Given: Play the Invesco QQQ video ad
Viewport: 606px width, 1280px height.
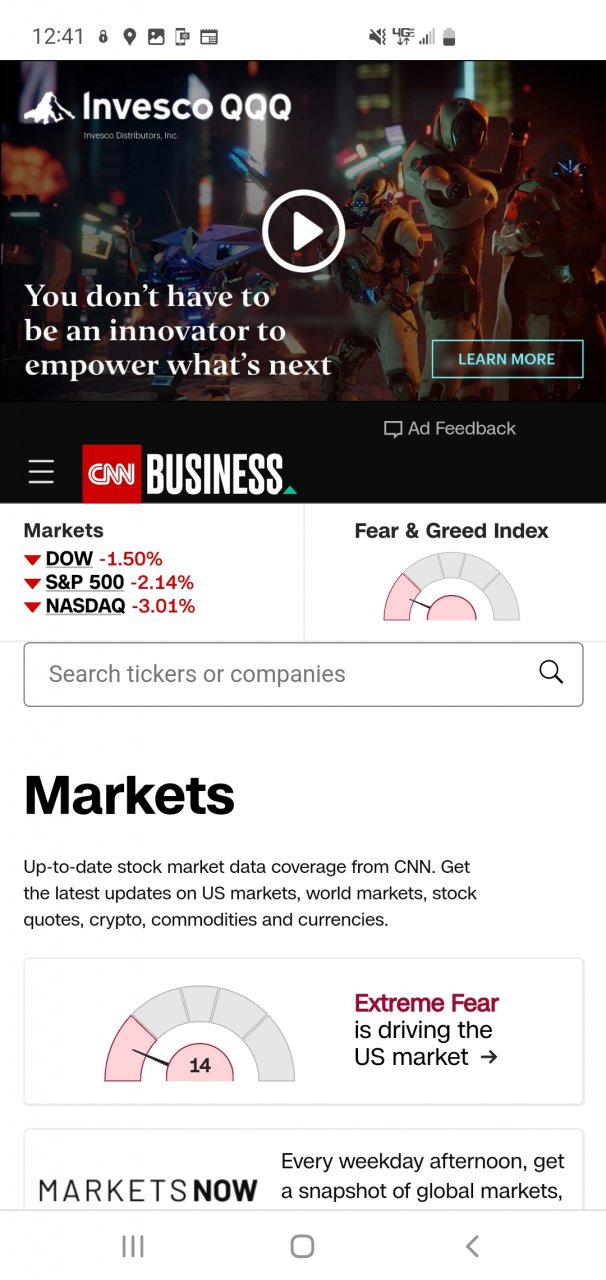Looking at the screenshot, I should pyautogui.click(x=303, y=231).
